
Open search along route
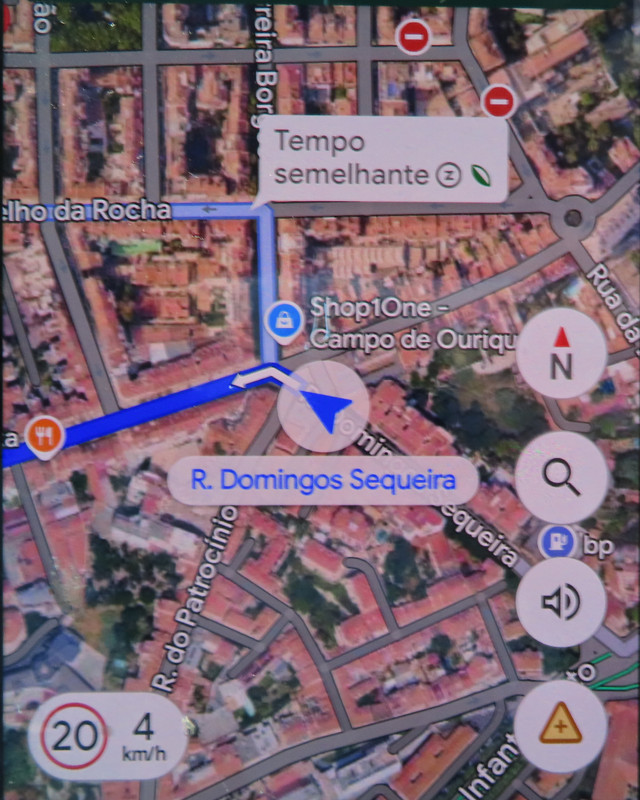coord(561,477)
